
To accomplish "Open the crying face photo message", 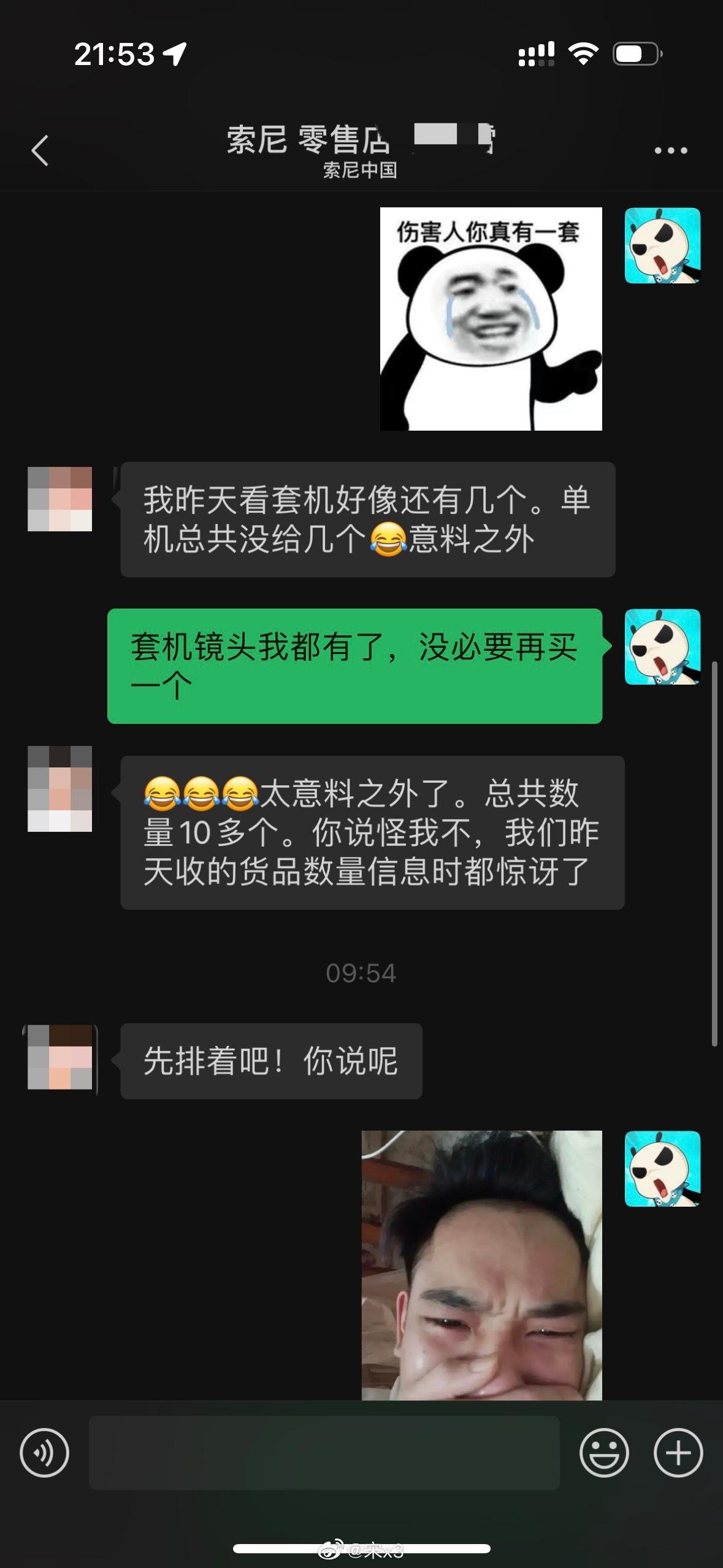I will (x=481, y=1264).
